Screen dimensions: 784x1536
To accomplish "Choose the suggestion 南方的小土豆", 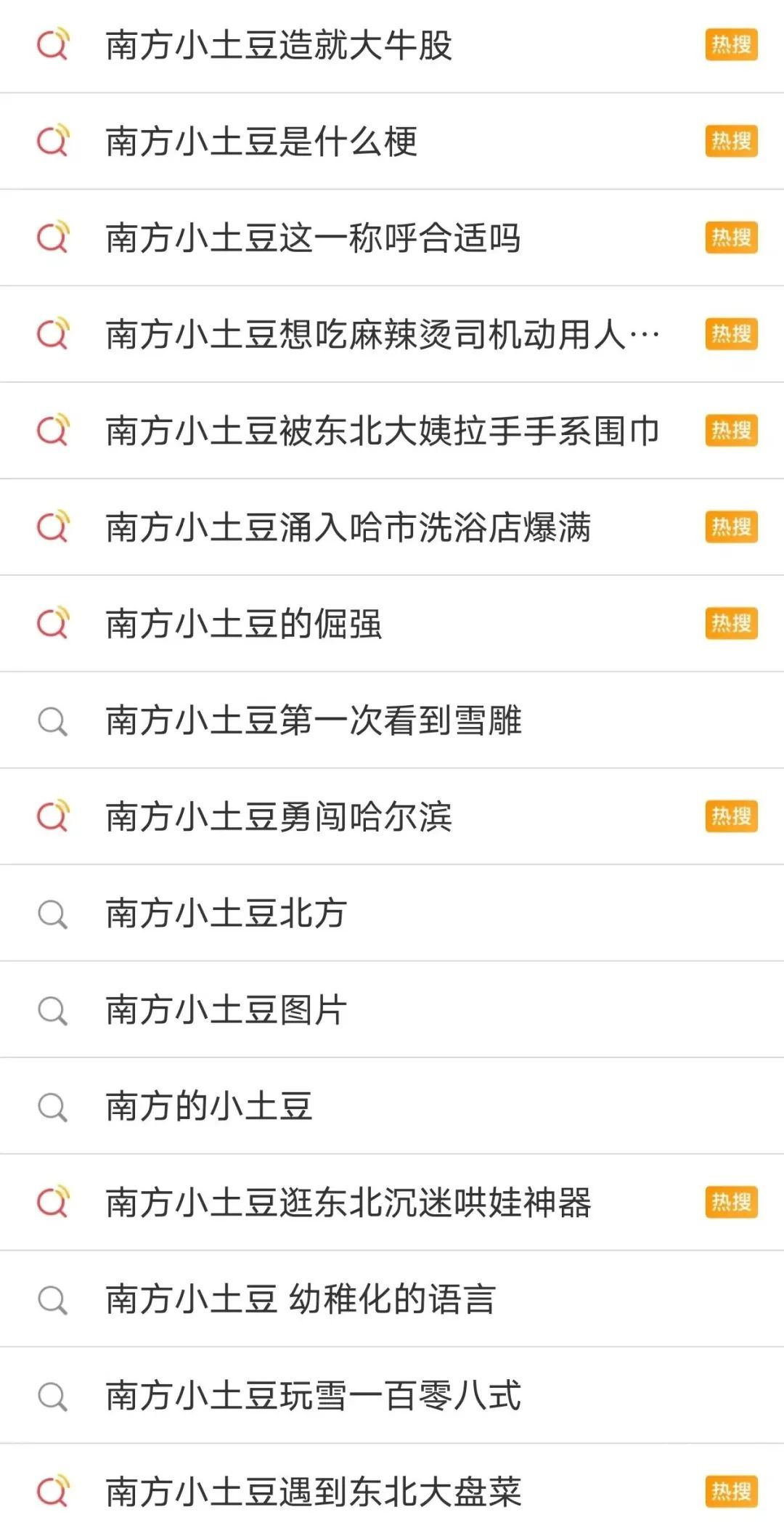I will point(392,1106).
